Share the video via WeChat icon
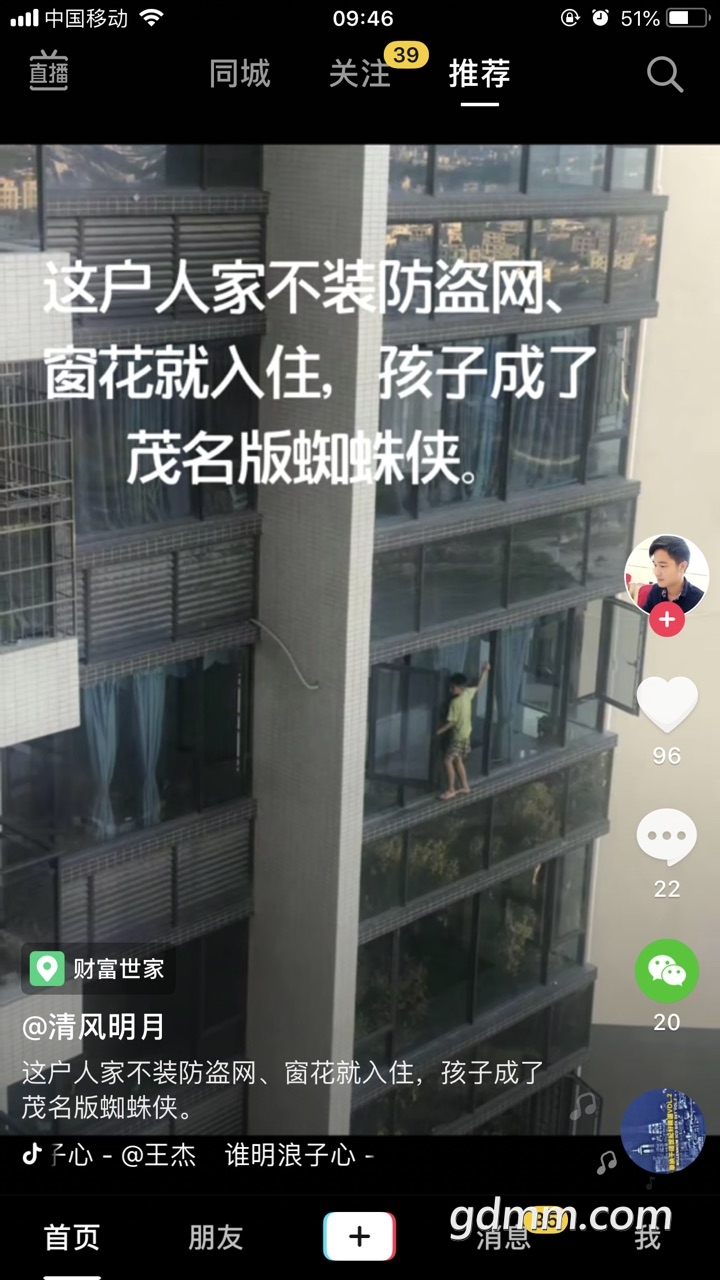Image resolution: width=720 pixels, height=1280 pixels. pyautogui.click(x=667, y=971)
